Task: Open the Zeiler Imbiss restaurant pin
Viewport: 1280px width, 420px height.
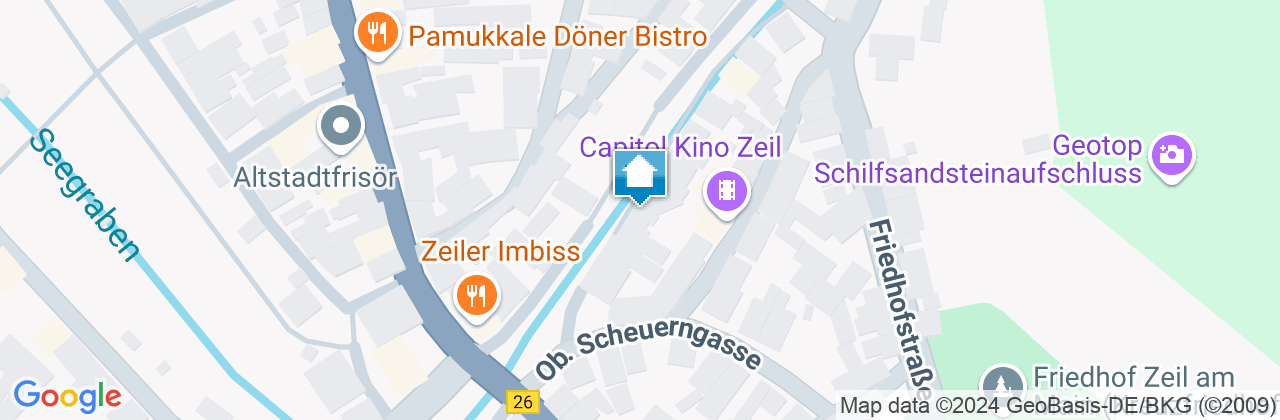Action: pyautogui.click(x=475, y=295)
